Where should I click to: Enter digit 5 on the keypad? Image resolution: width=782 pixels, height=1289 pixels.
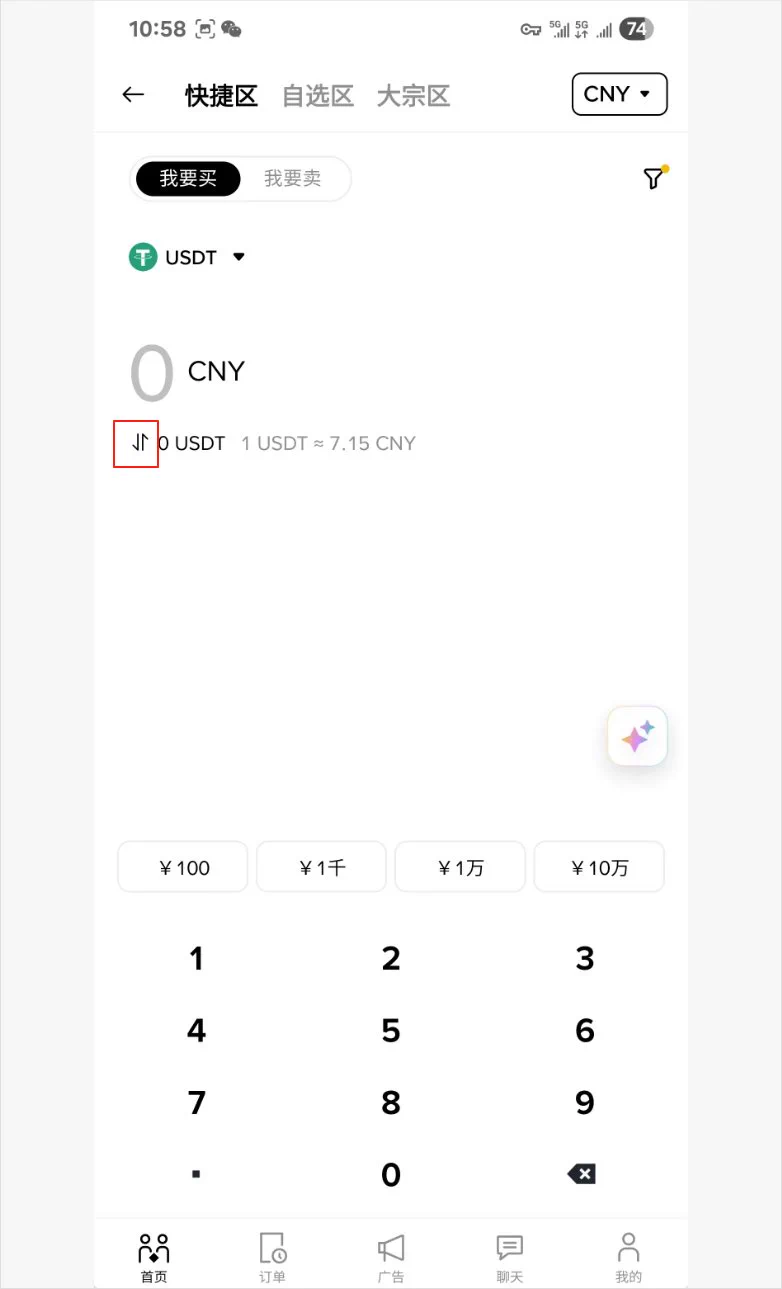pos(391,1030)
